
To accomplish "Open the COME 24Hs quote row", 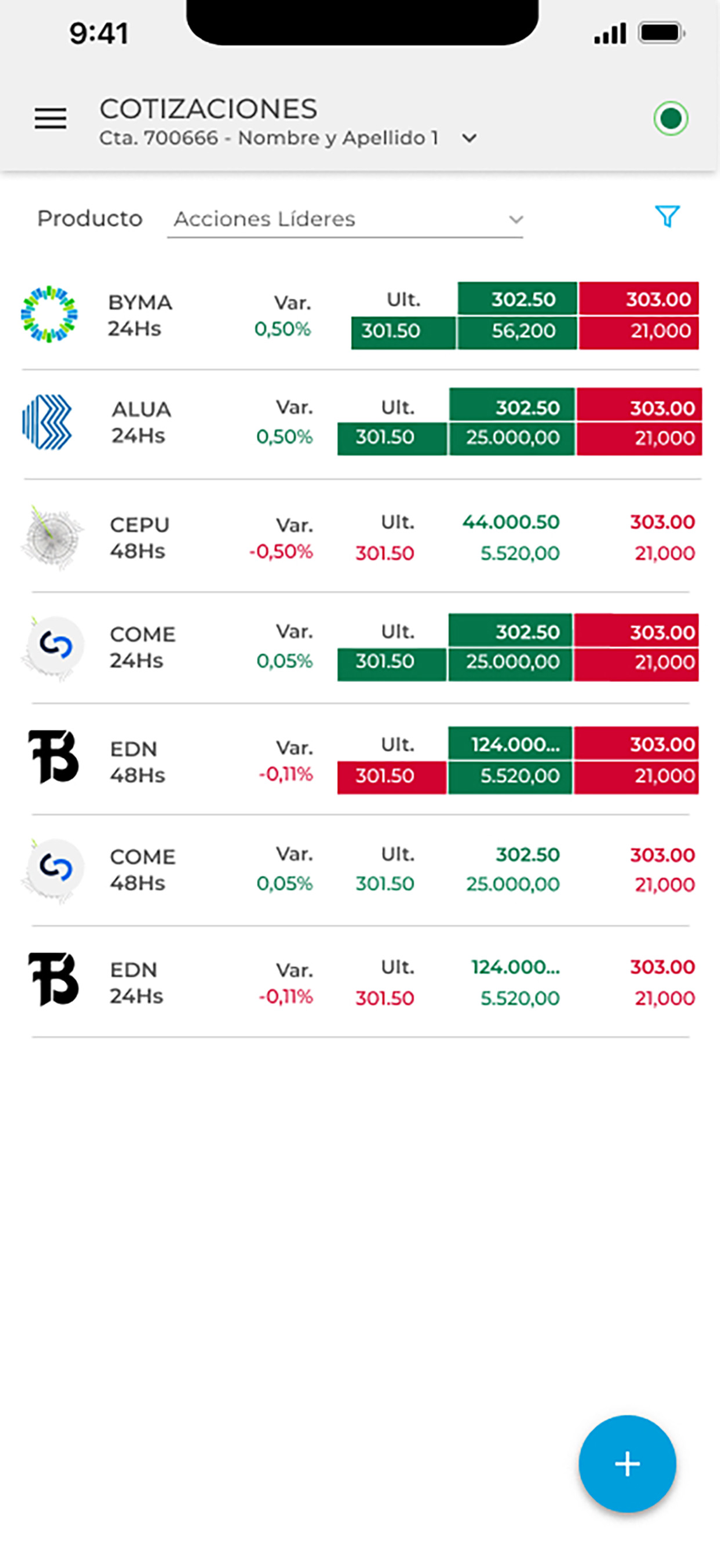I will tap(142, 647).
